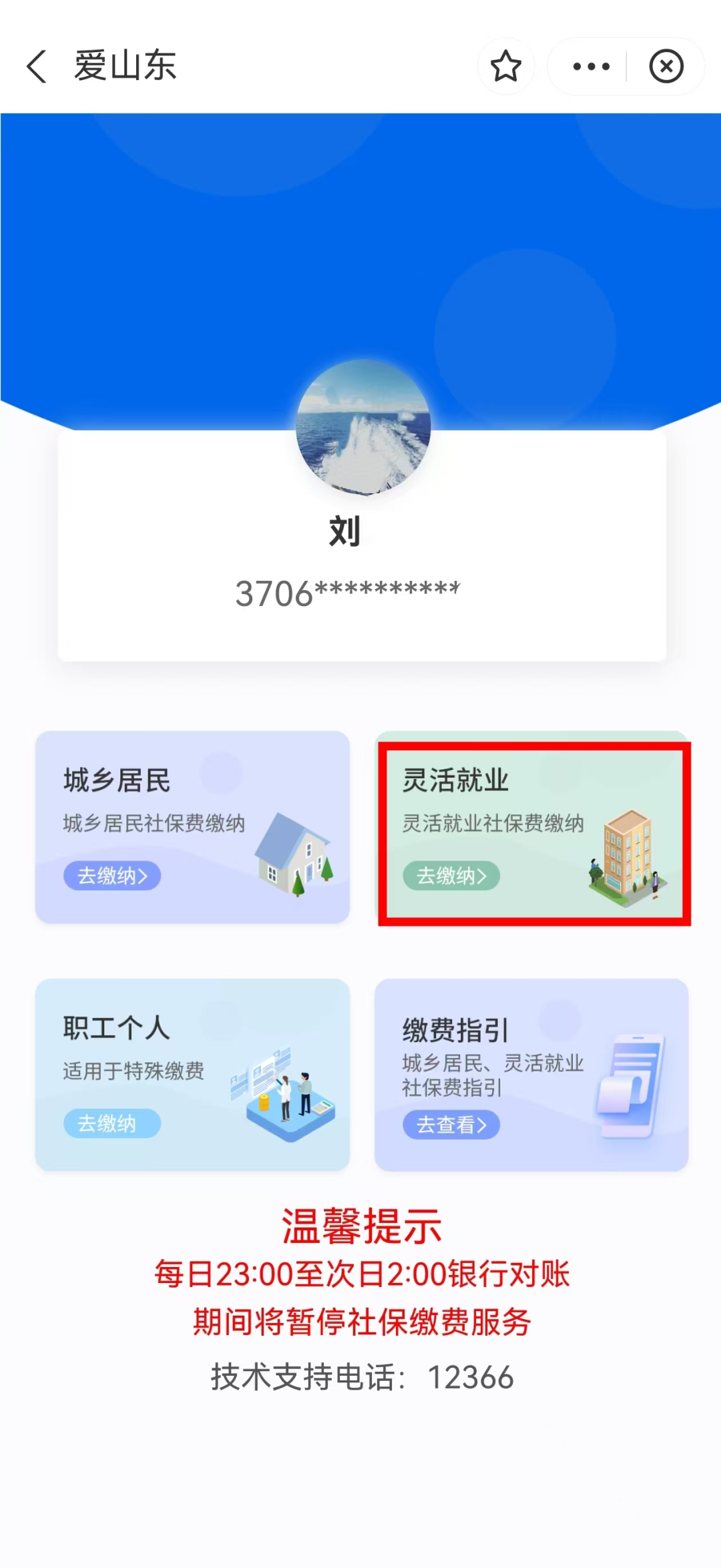
Task: Close the mini program
Action: [x=666, y=66]
